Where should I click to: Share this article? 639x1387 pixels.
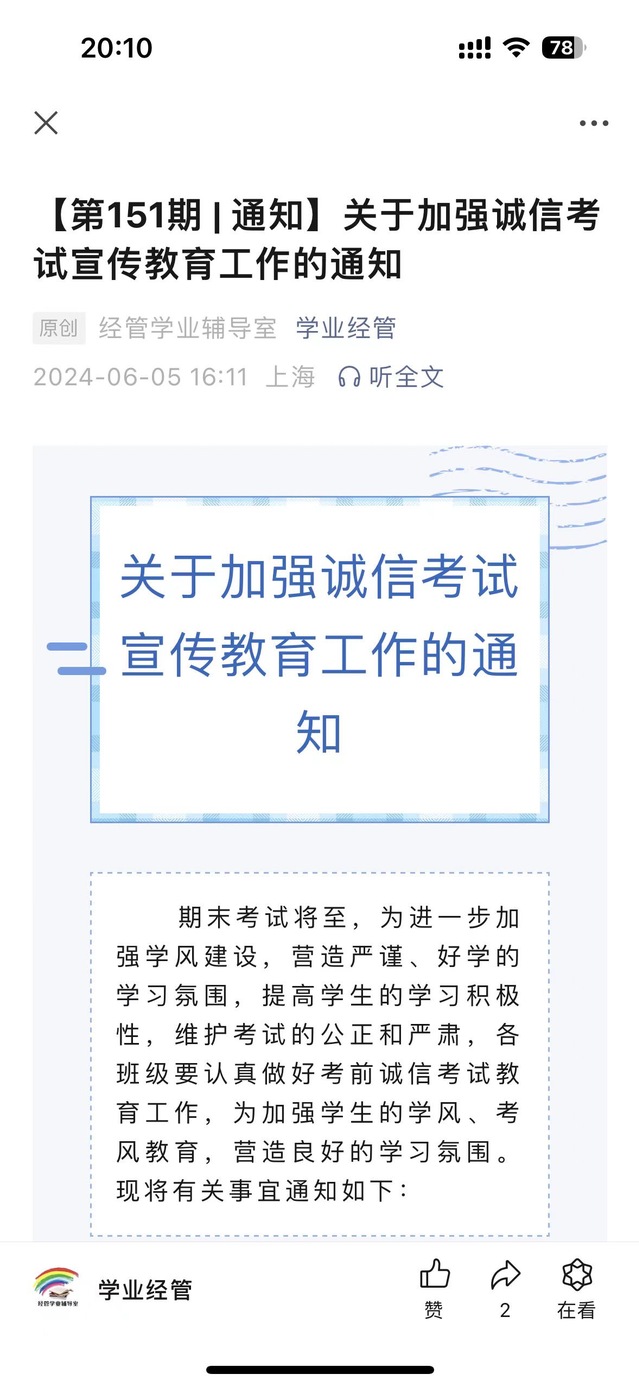pyautogui.click(x=505, y=1287)
